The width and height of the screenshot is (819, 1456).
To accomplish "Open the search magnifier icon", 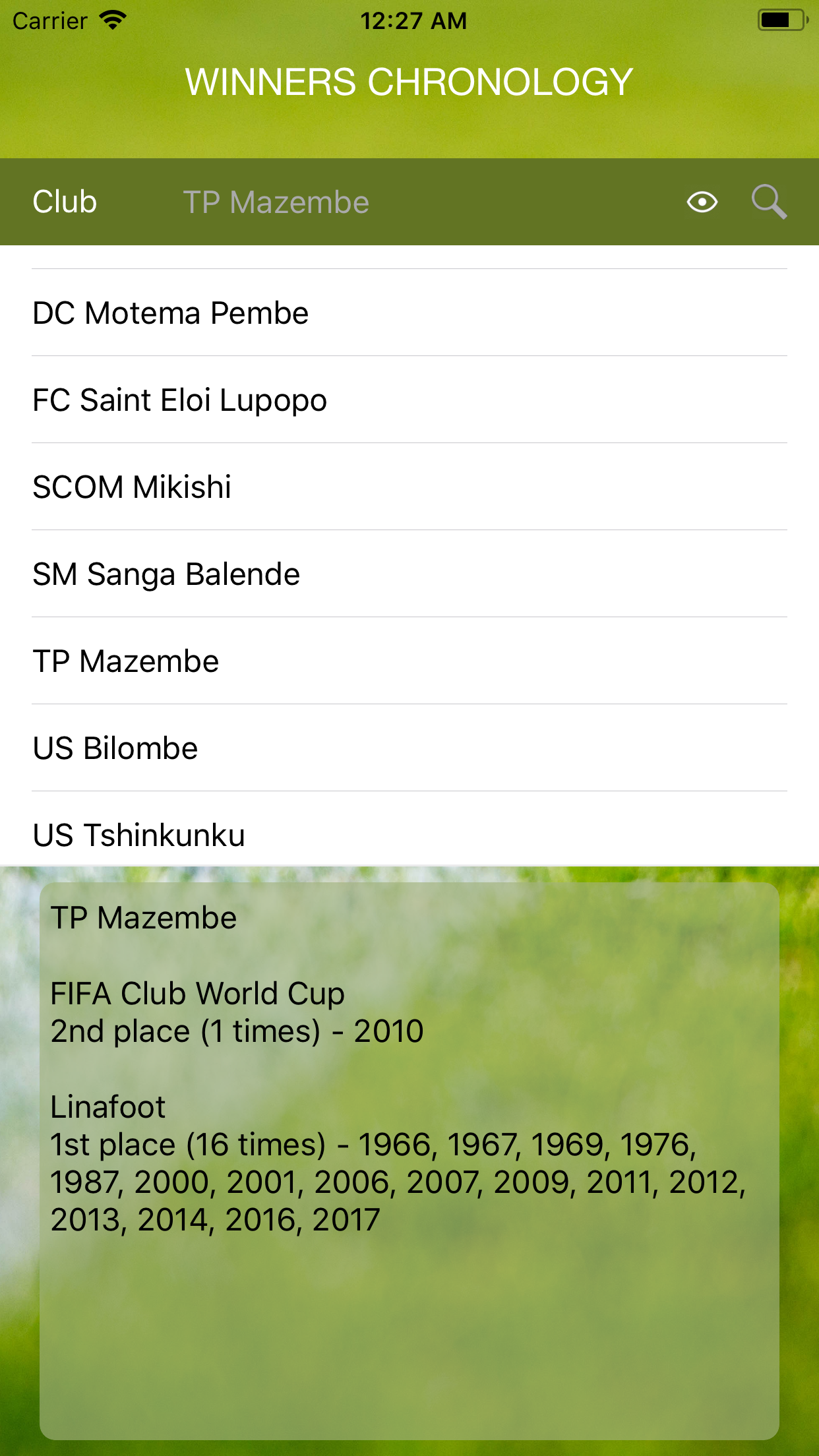I will tap(769, 202).
